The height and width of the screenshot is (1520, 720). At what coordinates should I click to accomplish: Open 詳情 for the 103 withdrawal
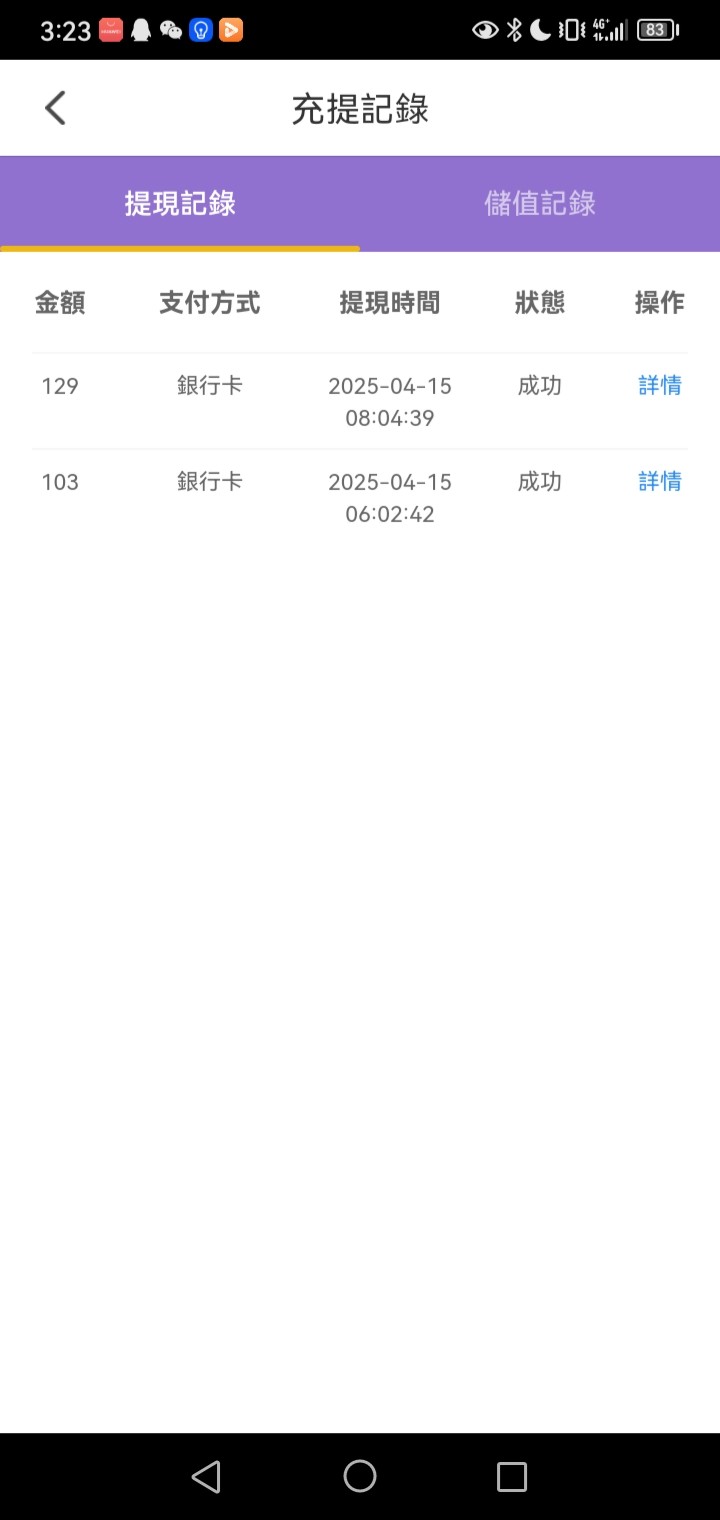click(x=660, y=481)
